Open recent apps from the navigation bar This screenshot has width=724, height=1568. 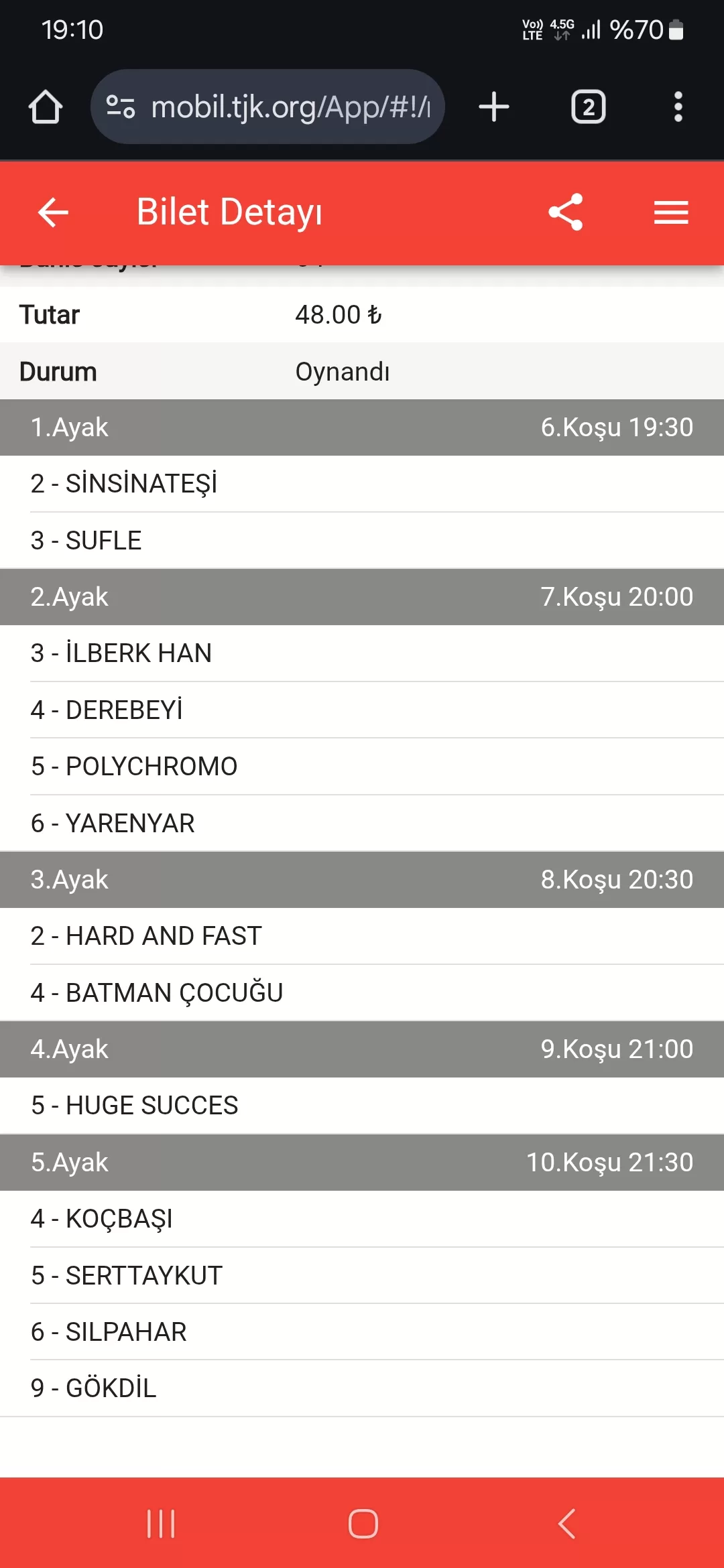click(161, 1524)
